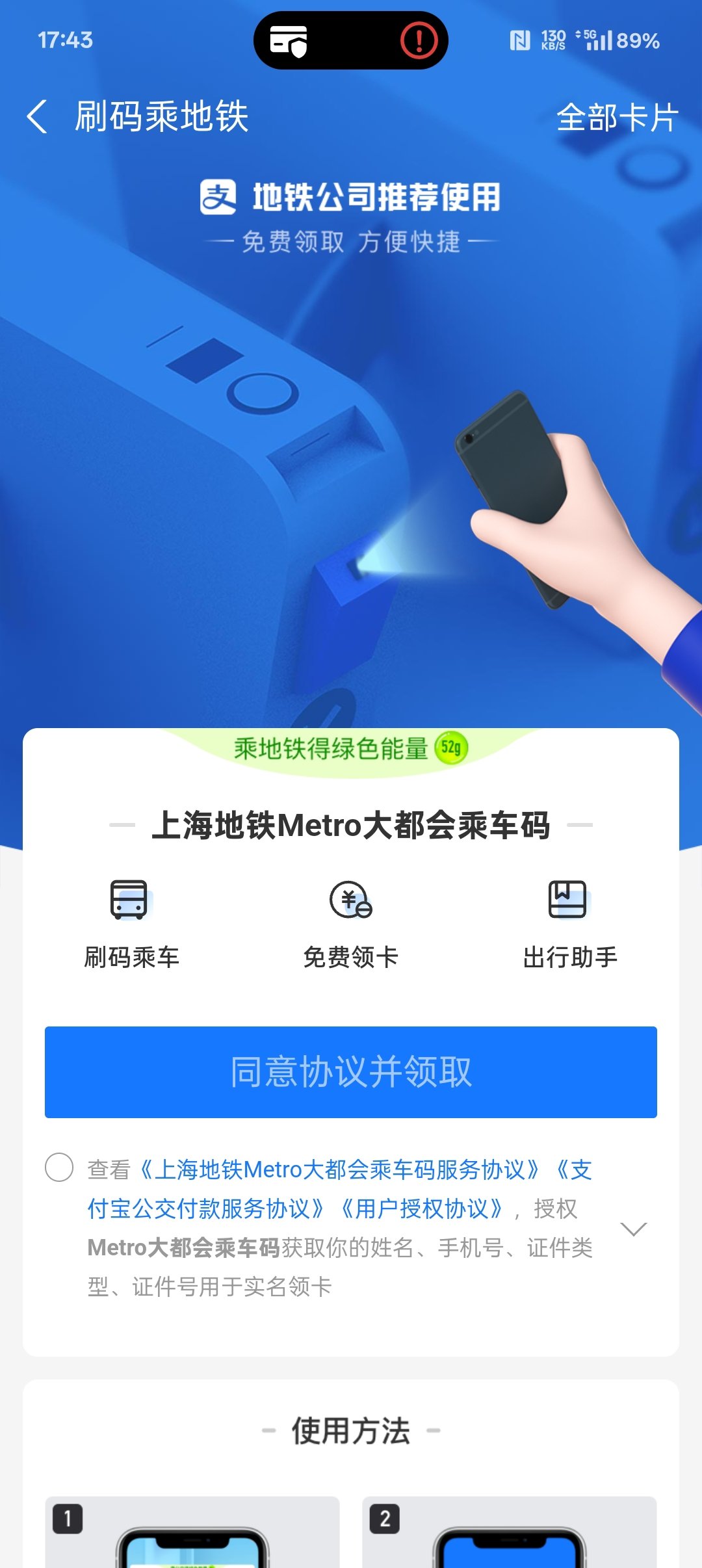702x1568 pixels.
Task: Expand the agreement details chevron
Action: click(633, 1228)
